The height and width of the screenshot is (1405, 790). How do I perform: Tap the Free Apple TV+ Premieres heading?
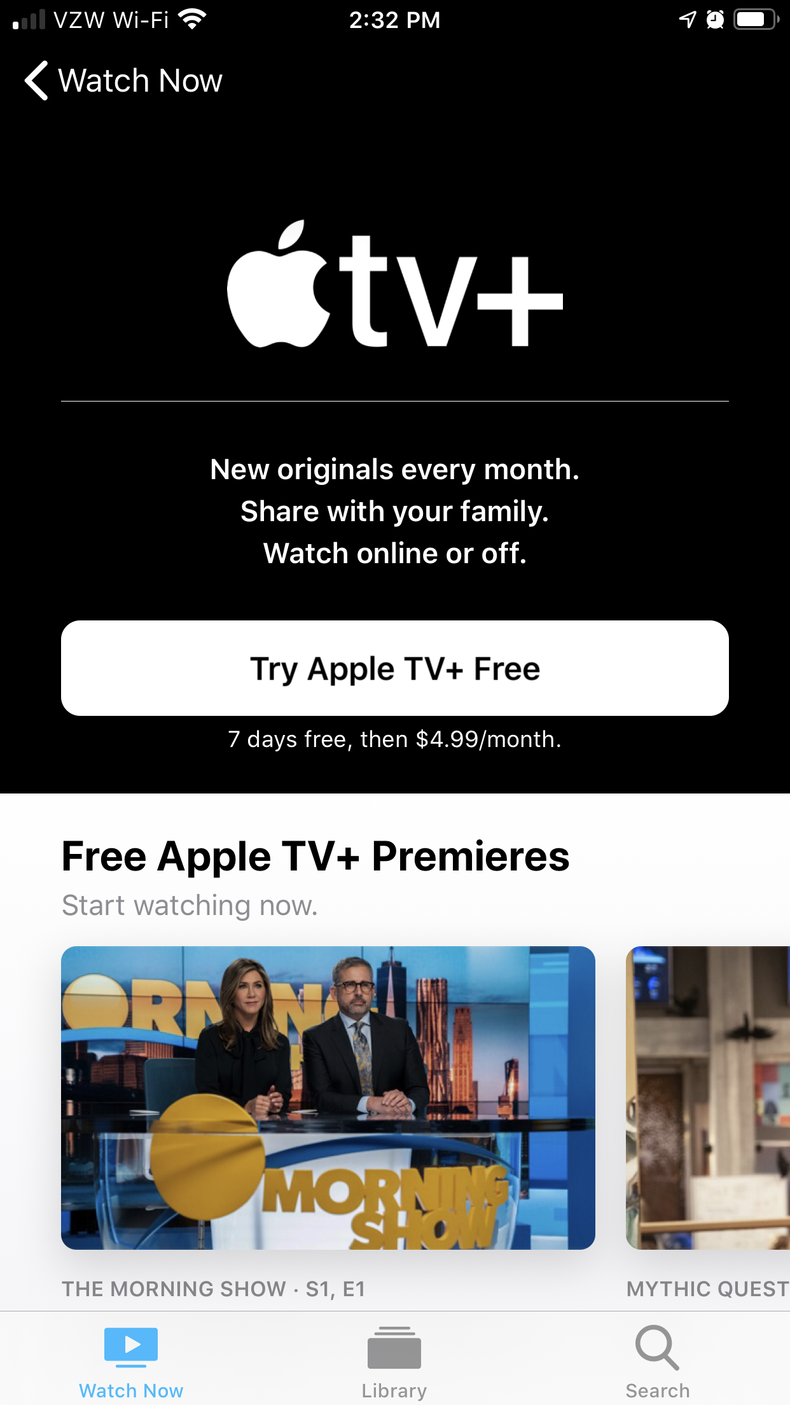click(315, 856)
